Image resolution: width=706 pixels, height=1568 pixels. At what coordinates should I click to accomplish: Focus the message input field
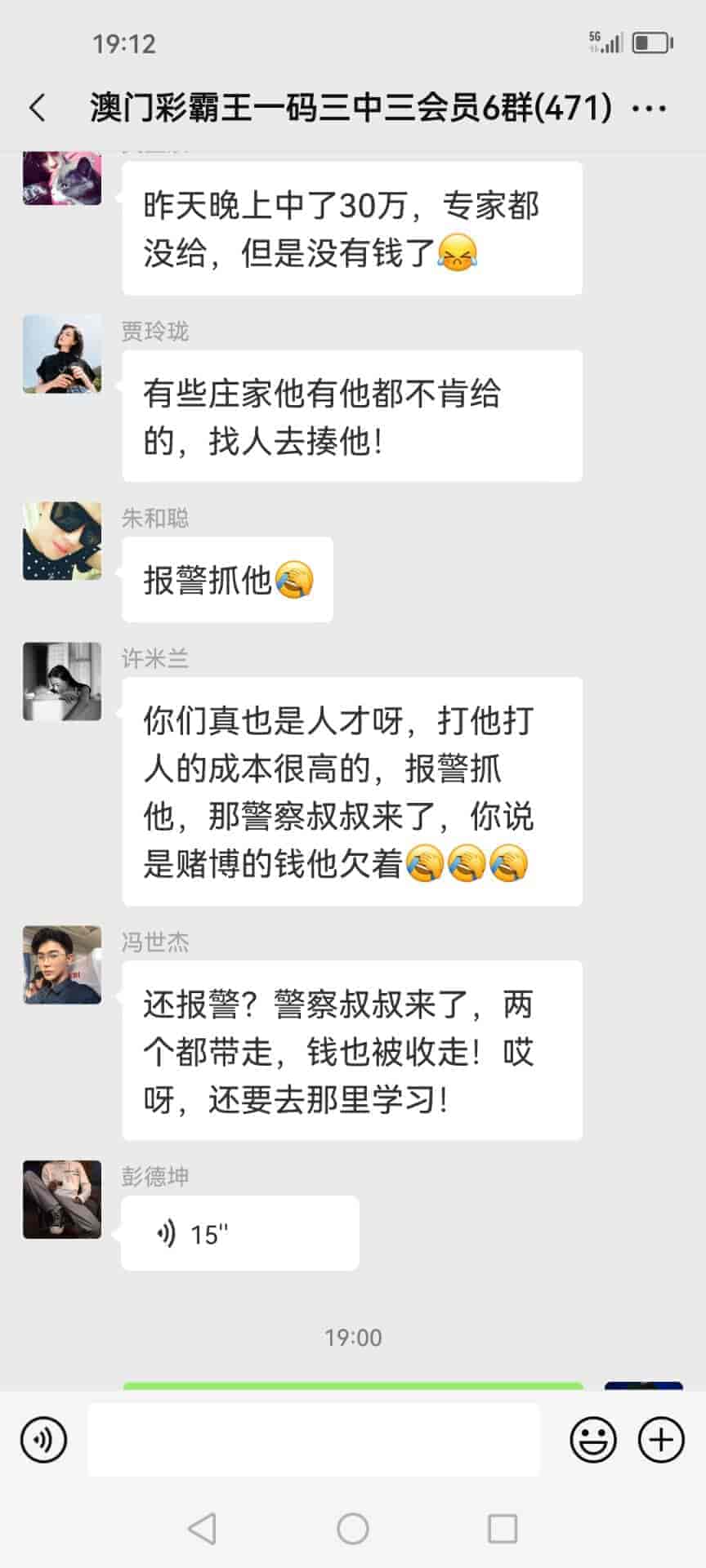pos(314,1440)
